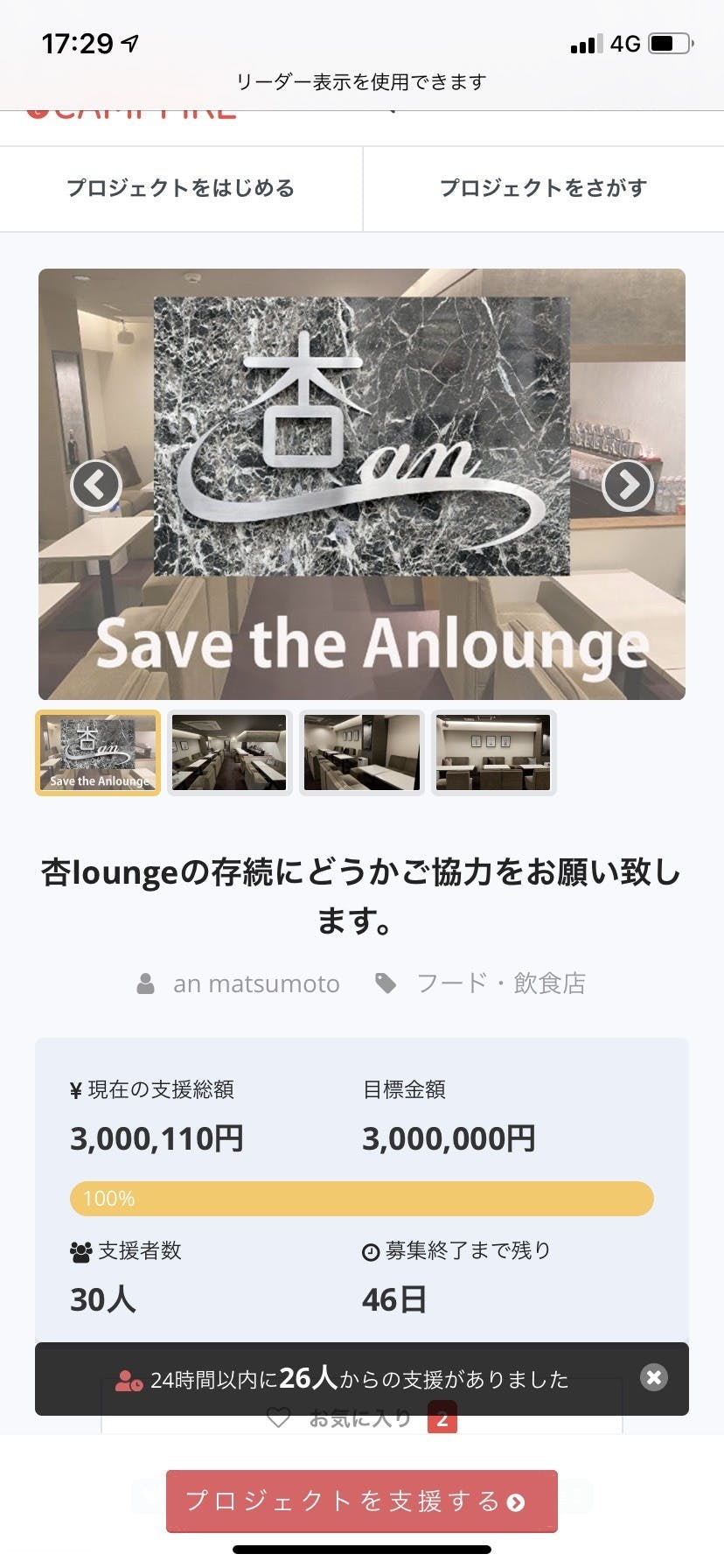
Task: Show next image in the carousel
Action: click(628, 484)
